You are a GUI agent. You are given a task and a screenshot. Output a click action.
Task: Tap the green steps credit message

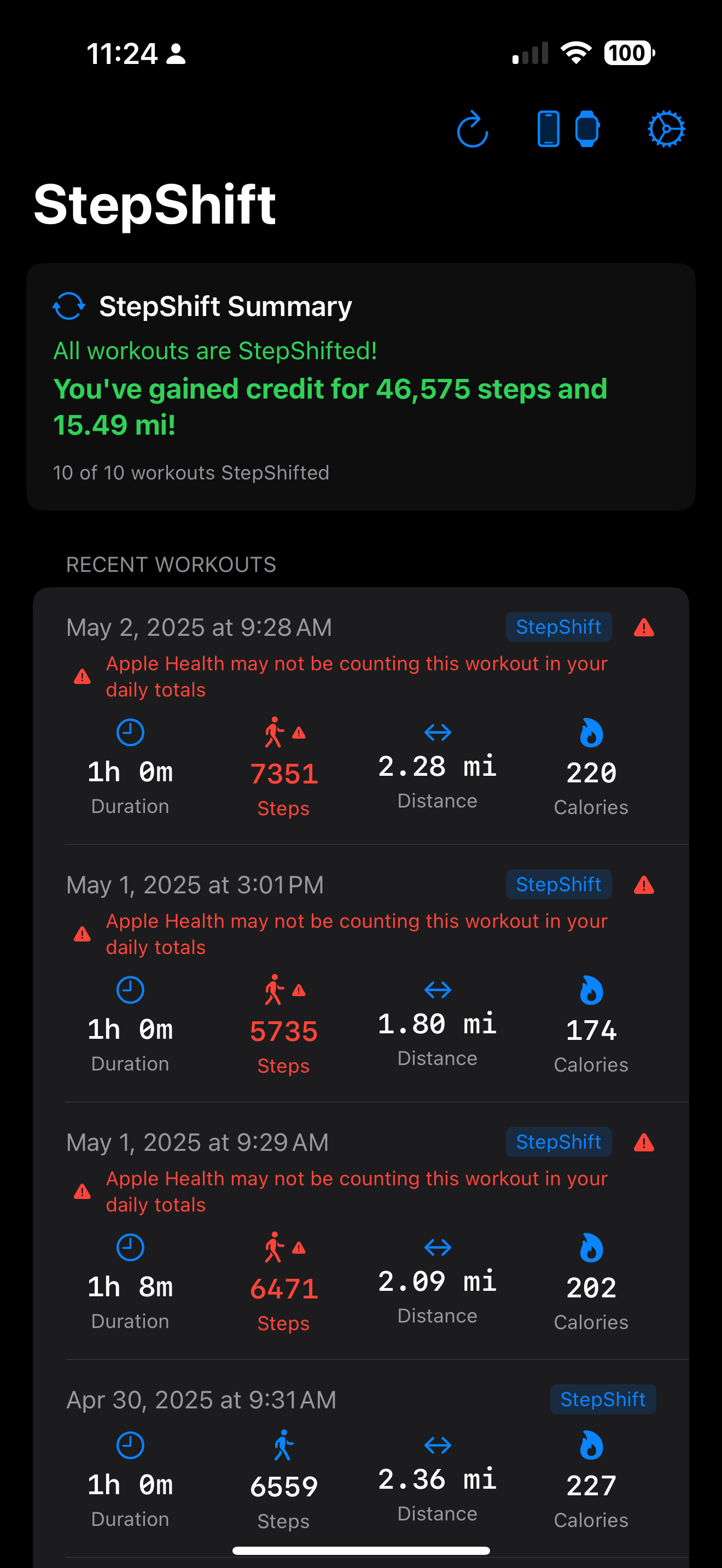[330, 407]
